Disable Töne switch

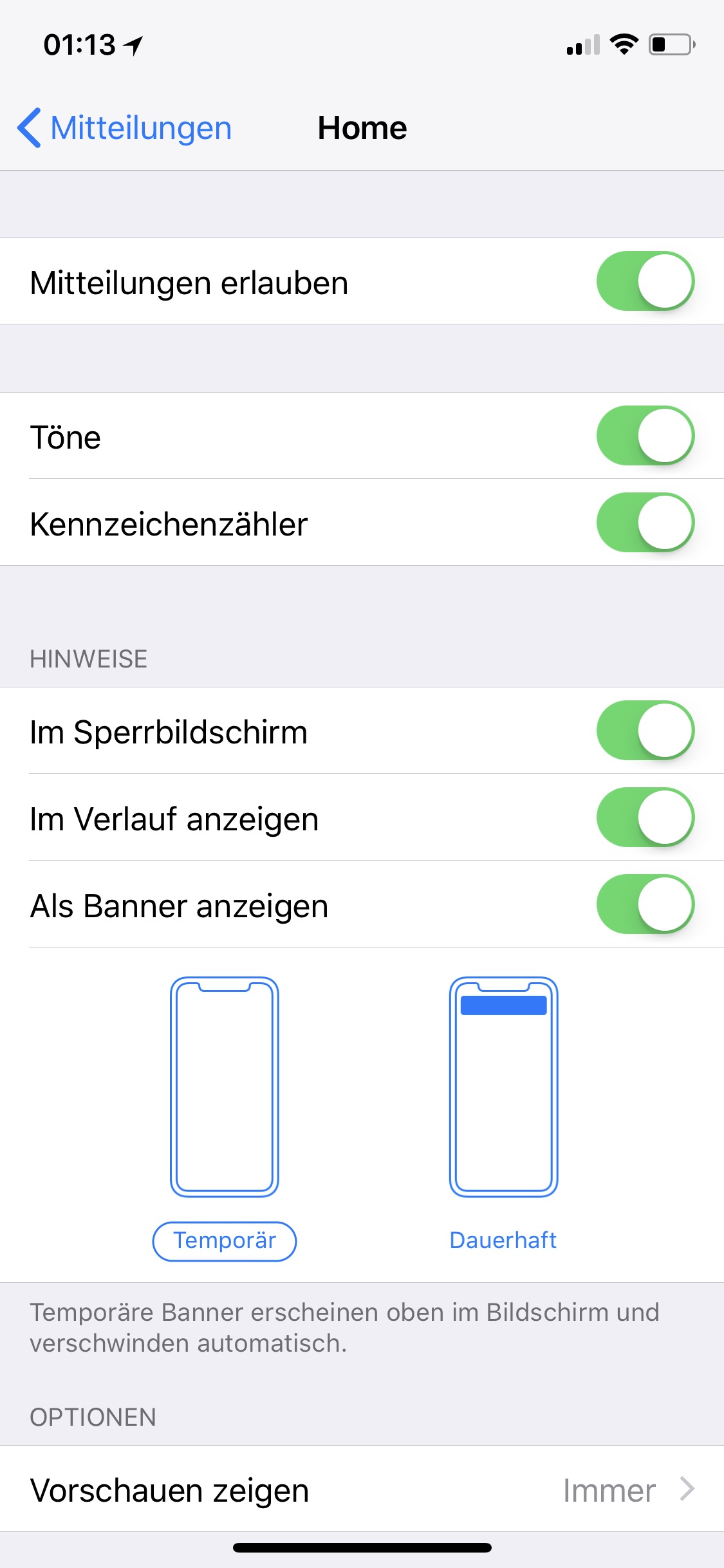pyautogui.click(x=645, y=436)
